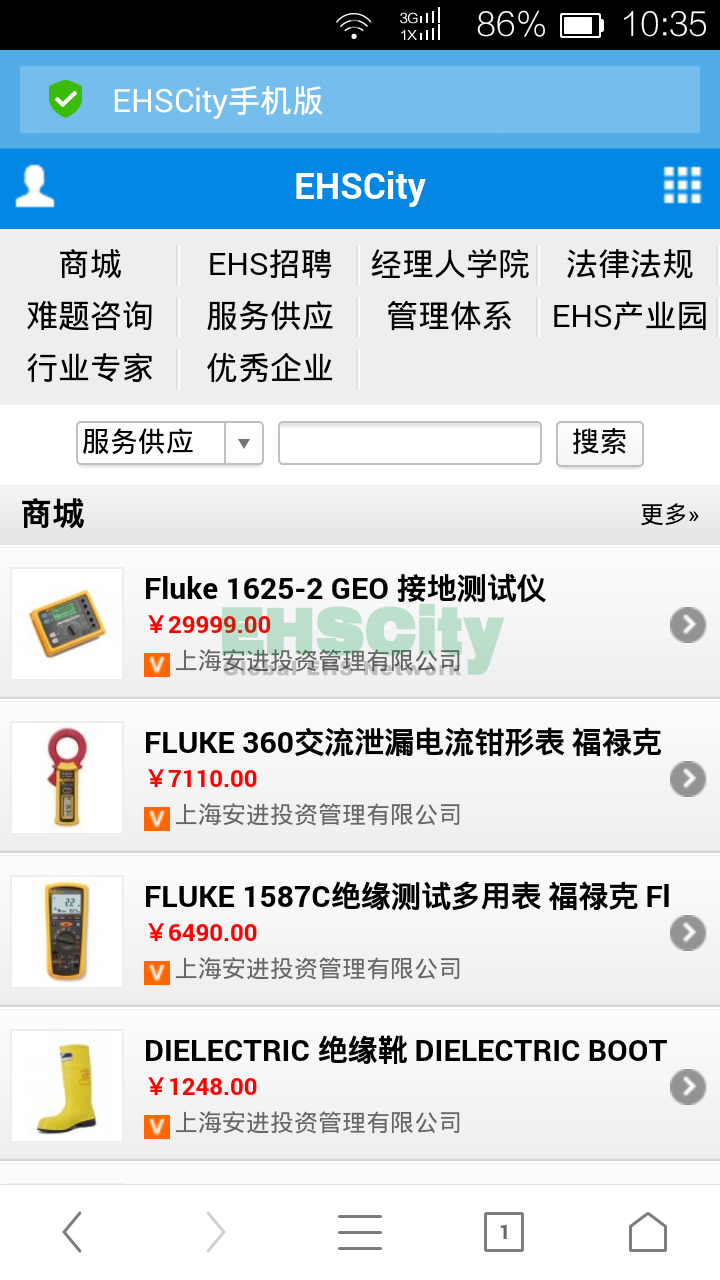Viewport: 720px width, 1280px height.
Task: View 更多 products in 商城
Action: [669, 515]
